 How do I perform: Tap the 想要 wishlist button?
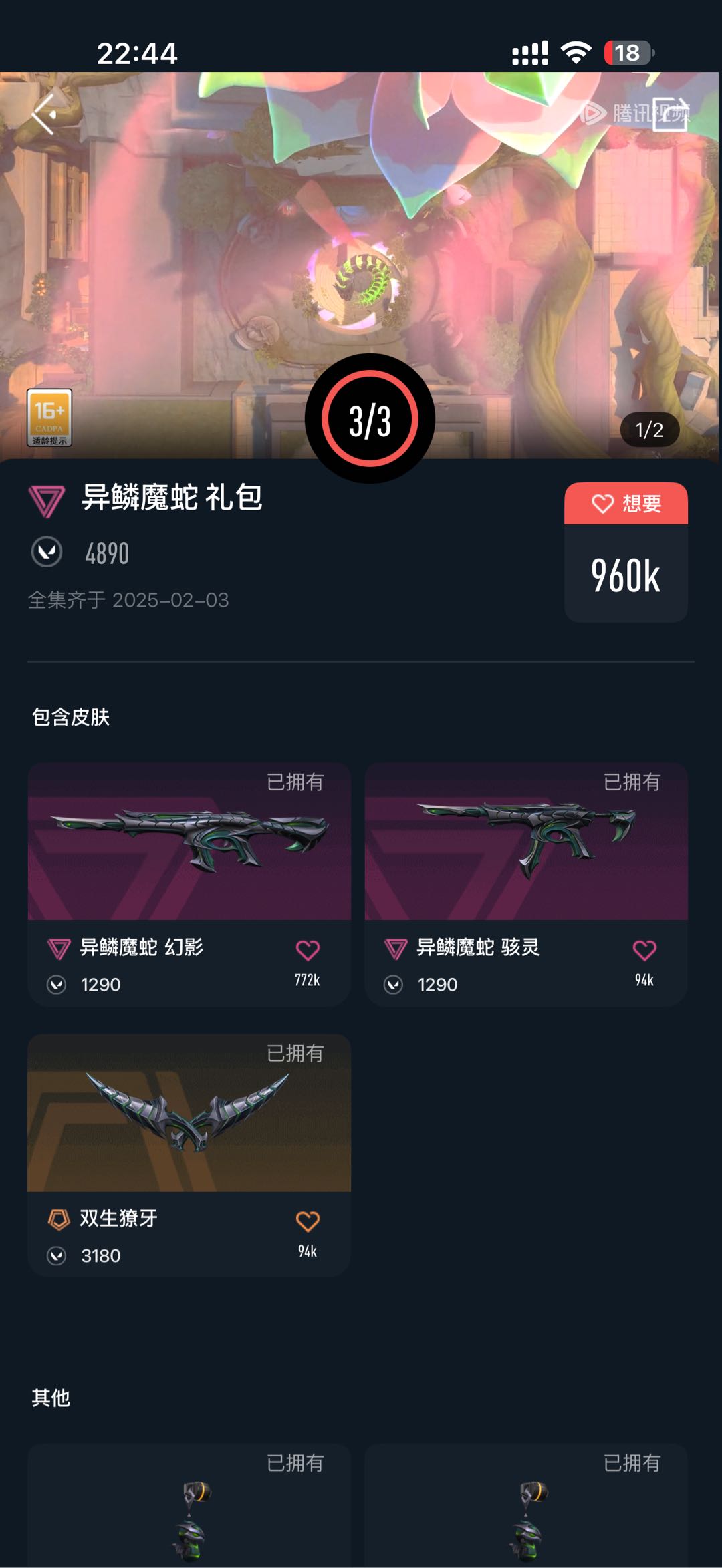click(x=626, y=504)
